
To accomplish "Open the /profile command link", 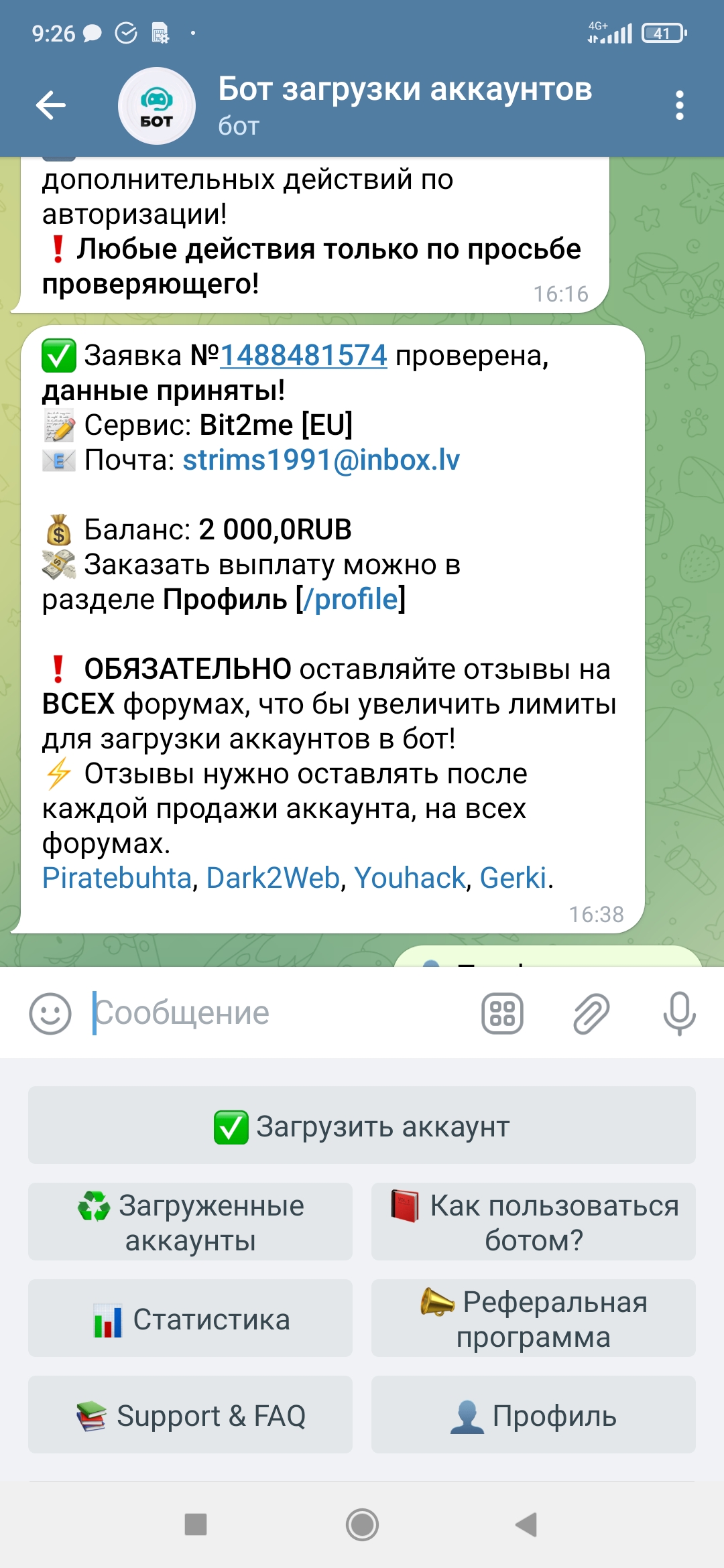I will pos(351,599).
